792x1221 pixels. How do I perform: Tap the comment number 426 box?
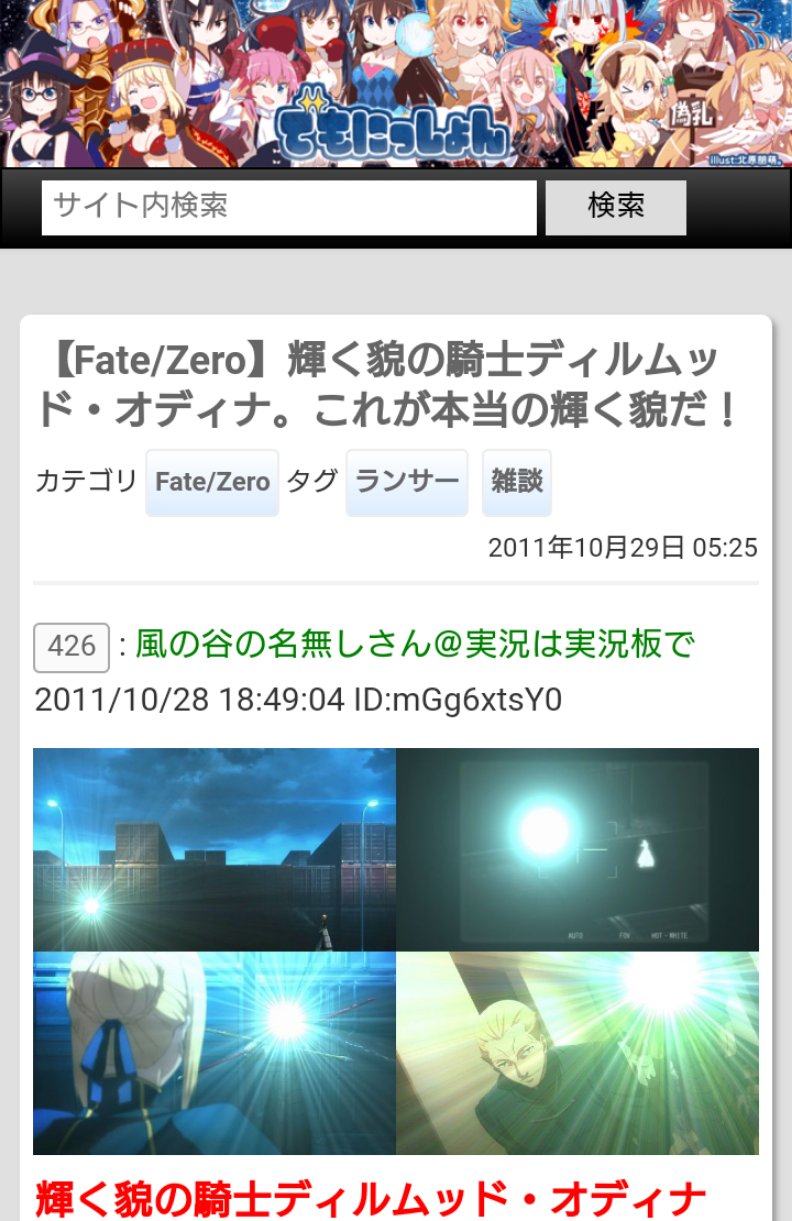click(x=71, y=647)
